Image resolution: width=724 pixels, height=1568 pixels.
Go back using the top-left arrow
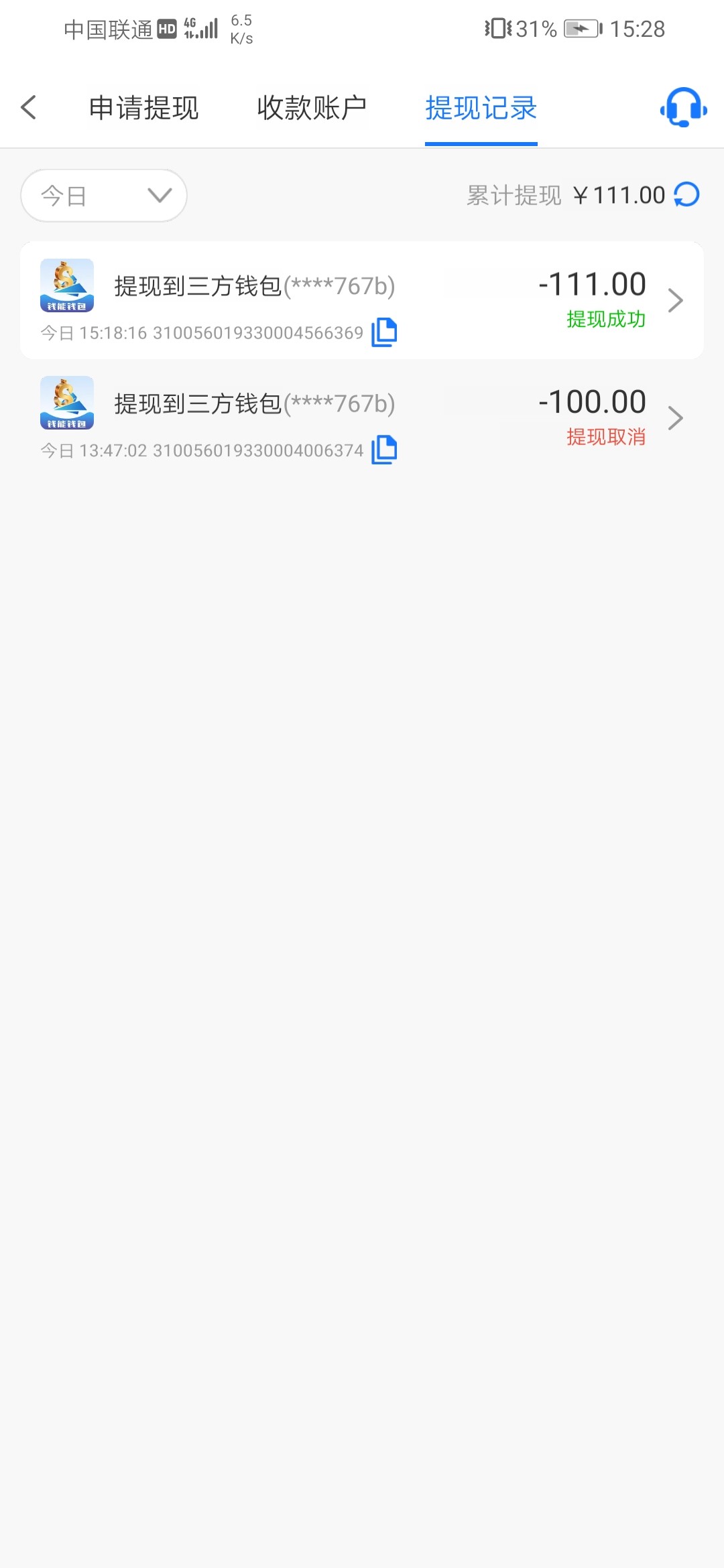point(29,107)
